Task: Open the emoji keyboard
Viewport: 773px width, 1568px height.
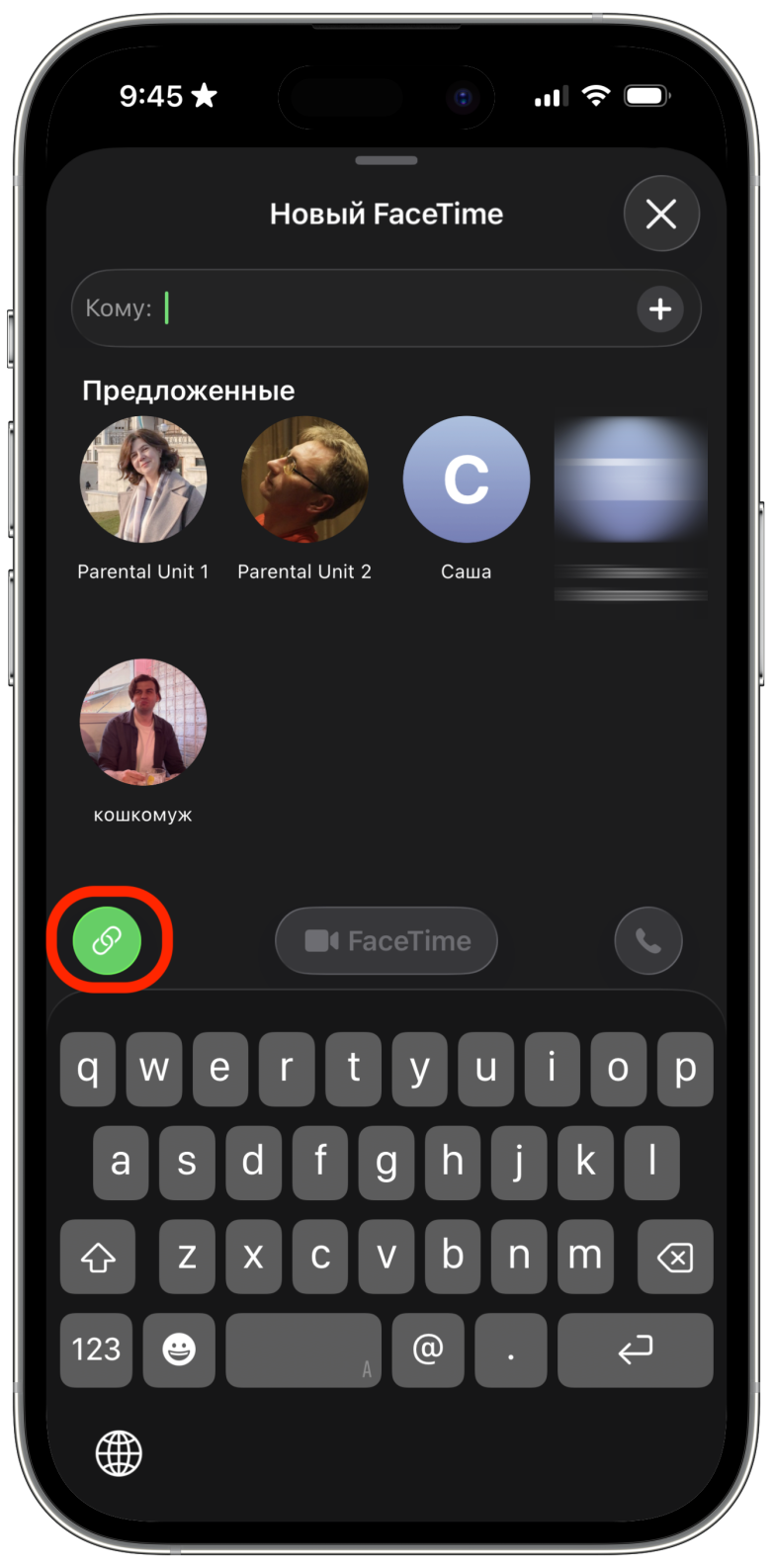Action: [179, 1350]
